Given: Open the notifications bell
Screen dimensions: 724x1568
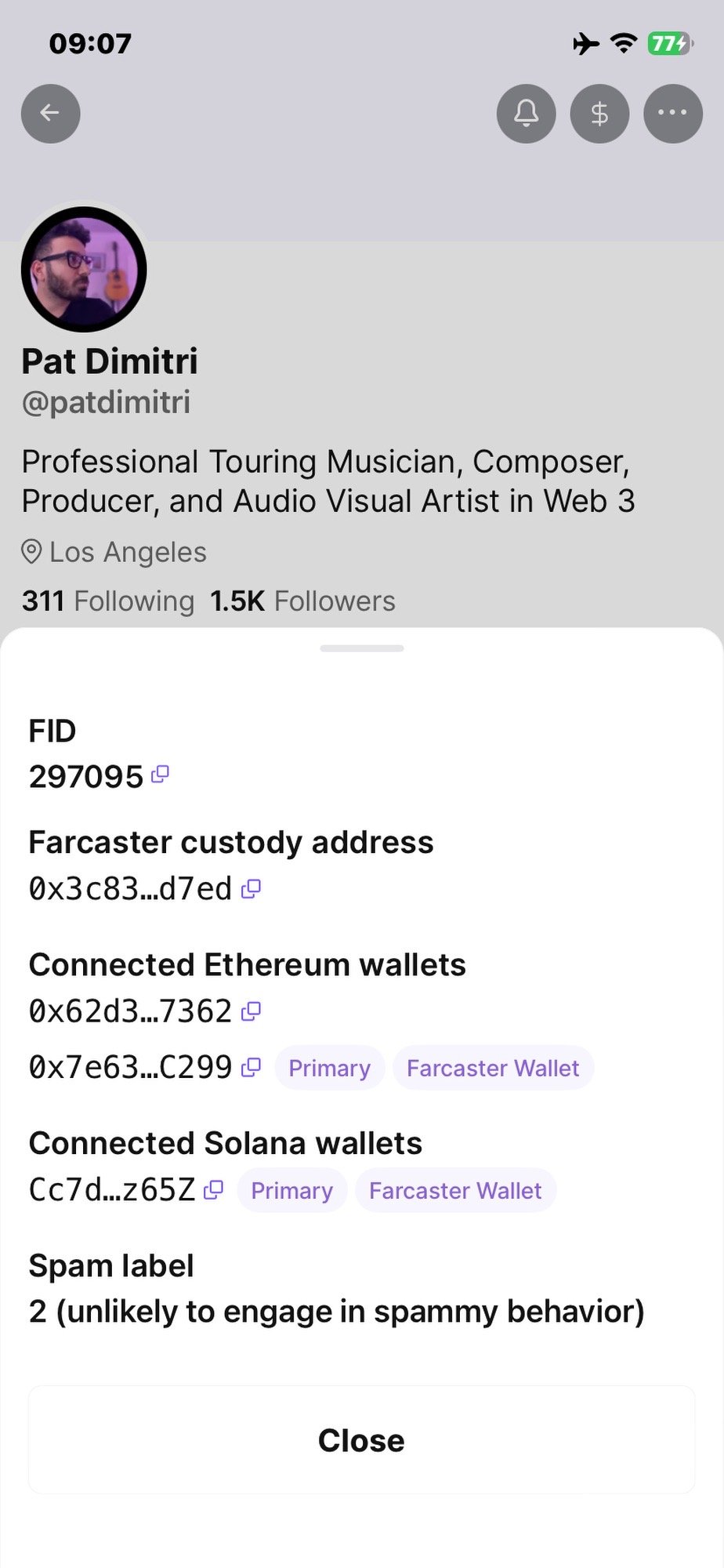Looking at the screenshot, I should pos(526,114).
